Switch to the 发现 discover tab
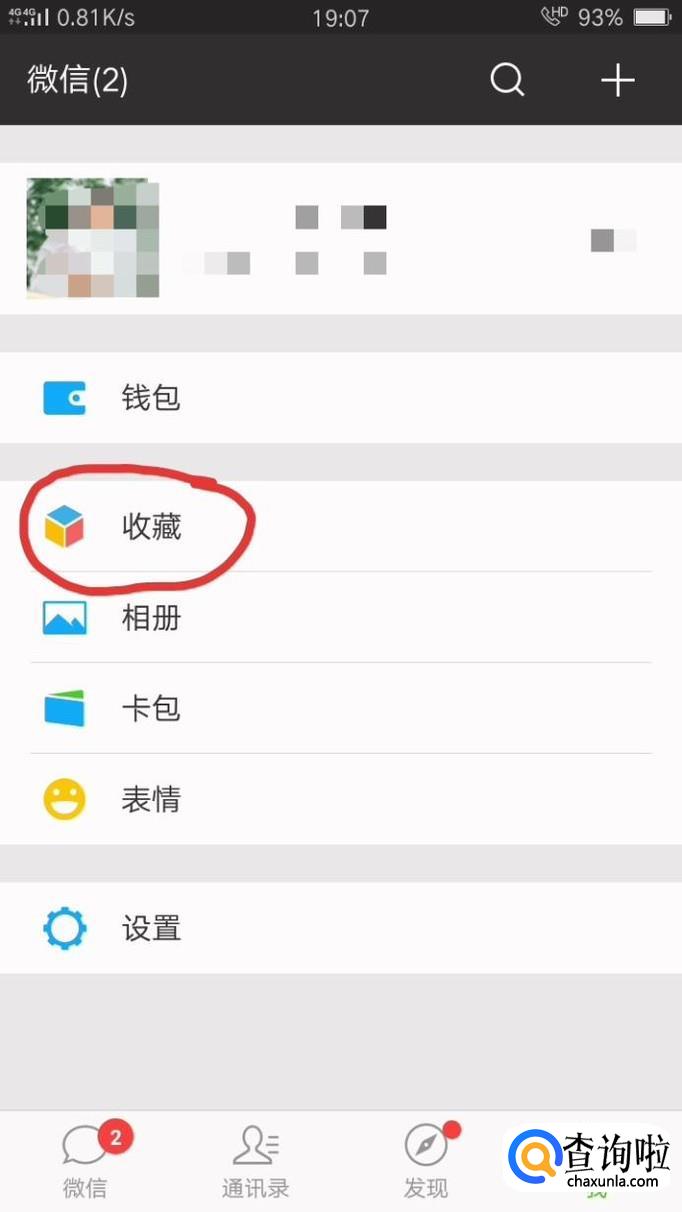Viewport: 682px width, 1212px height. pos(427,1162)
